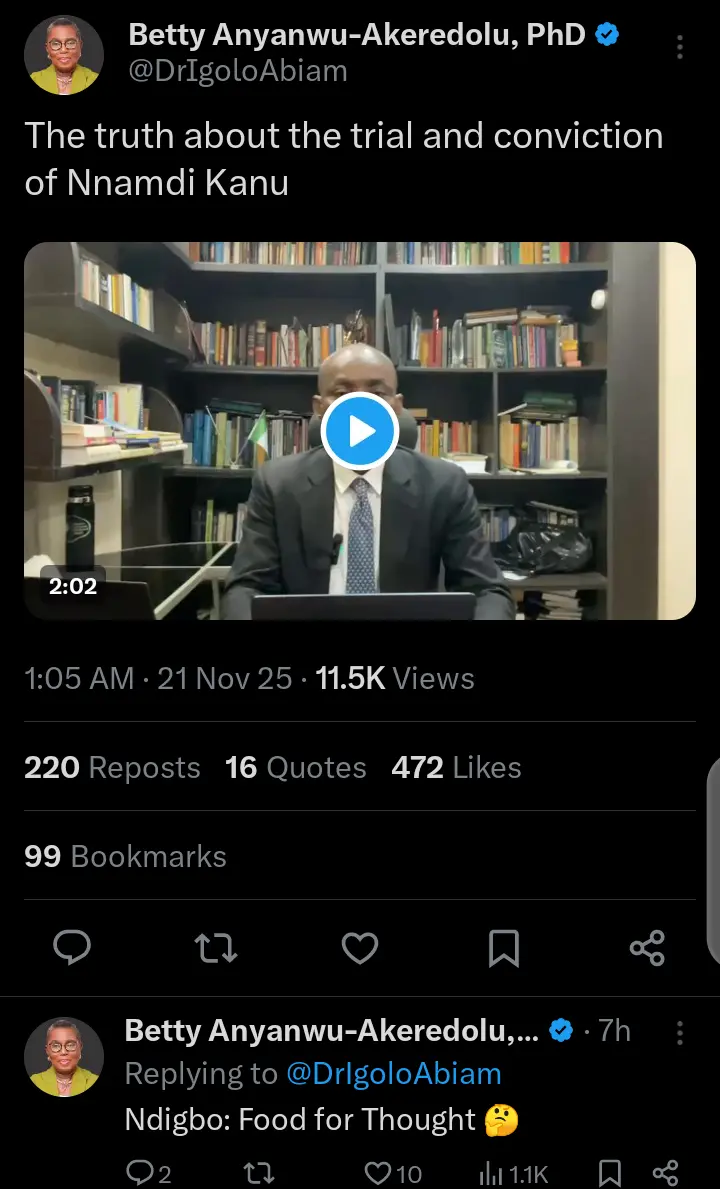Comment on the Food for Thought reply
The height and width of the screenshot is (1189, 720).
138,1172
